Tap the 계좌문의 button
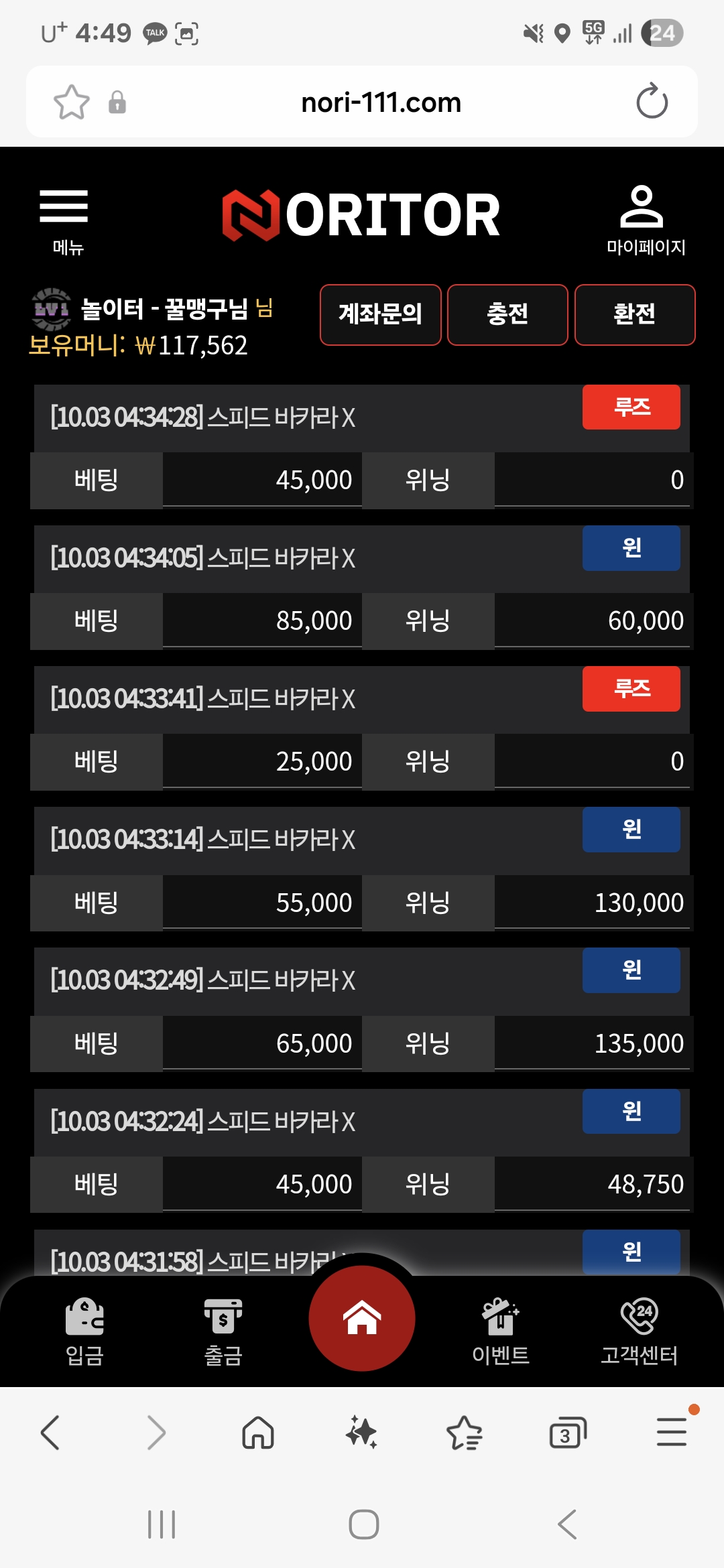724x1568 pixels. [x=380, y=314]
